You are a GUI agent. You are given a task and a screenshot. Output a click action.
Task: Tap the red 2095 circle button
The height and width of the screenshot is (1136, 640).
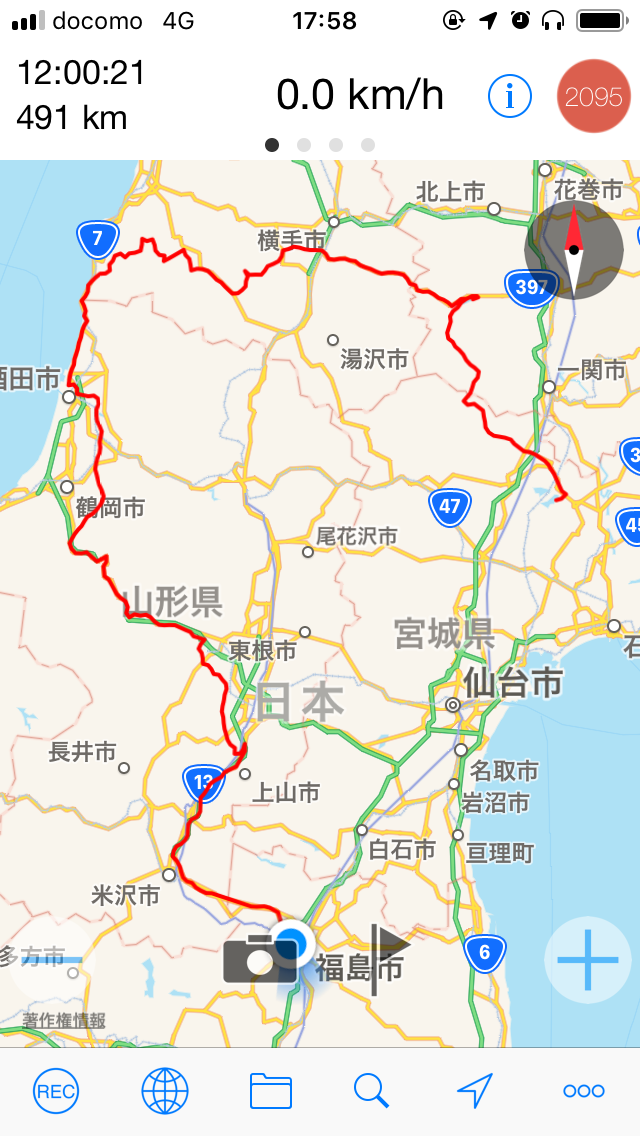pyautogui.click(x=593, y=97)
